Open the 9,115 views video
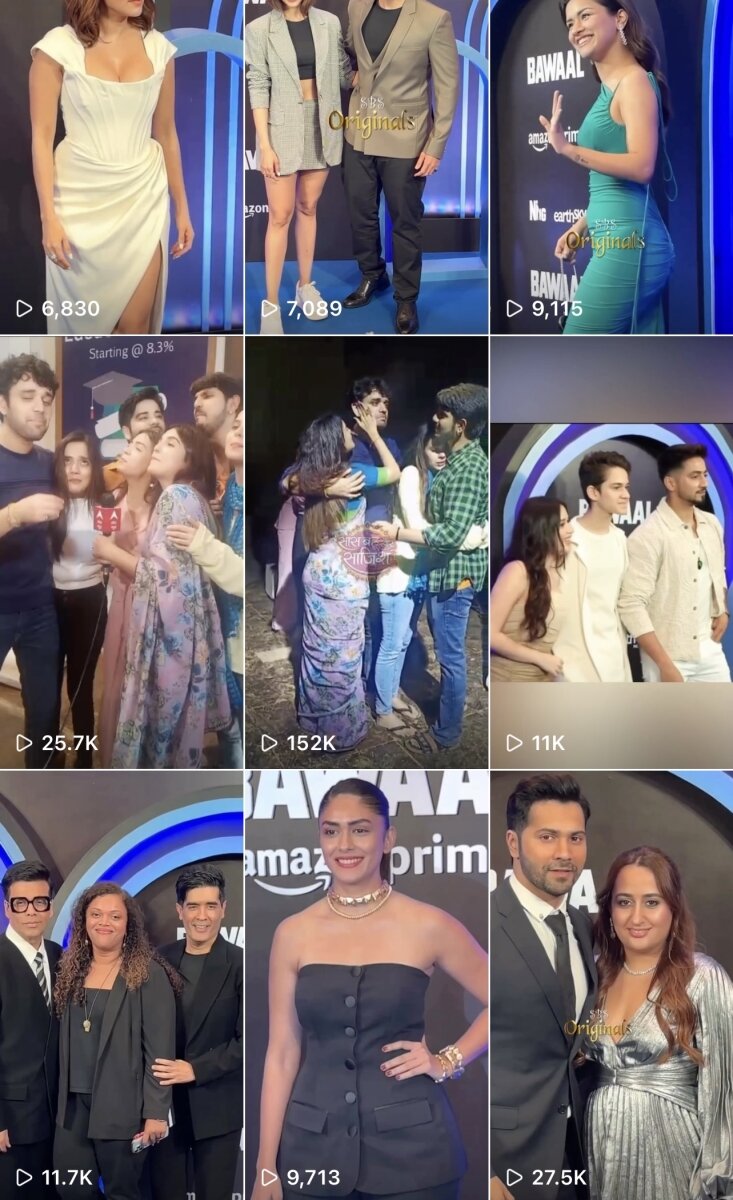 pos(611,165)
